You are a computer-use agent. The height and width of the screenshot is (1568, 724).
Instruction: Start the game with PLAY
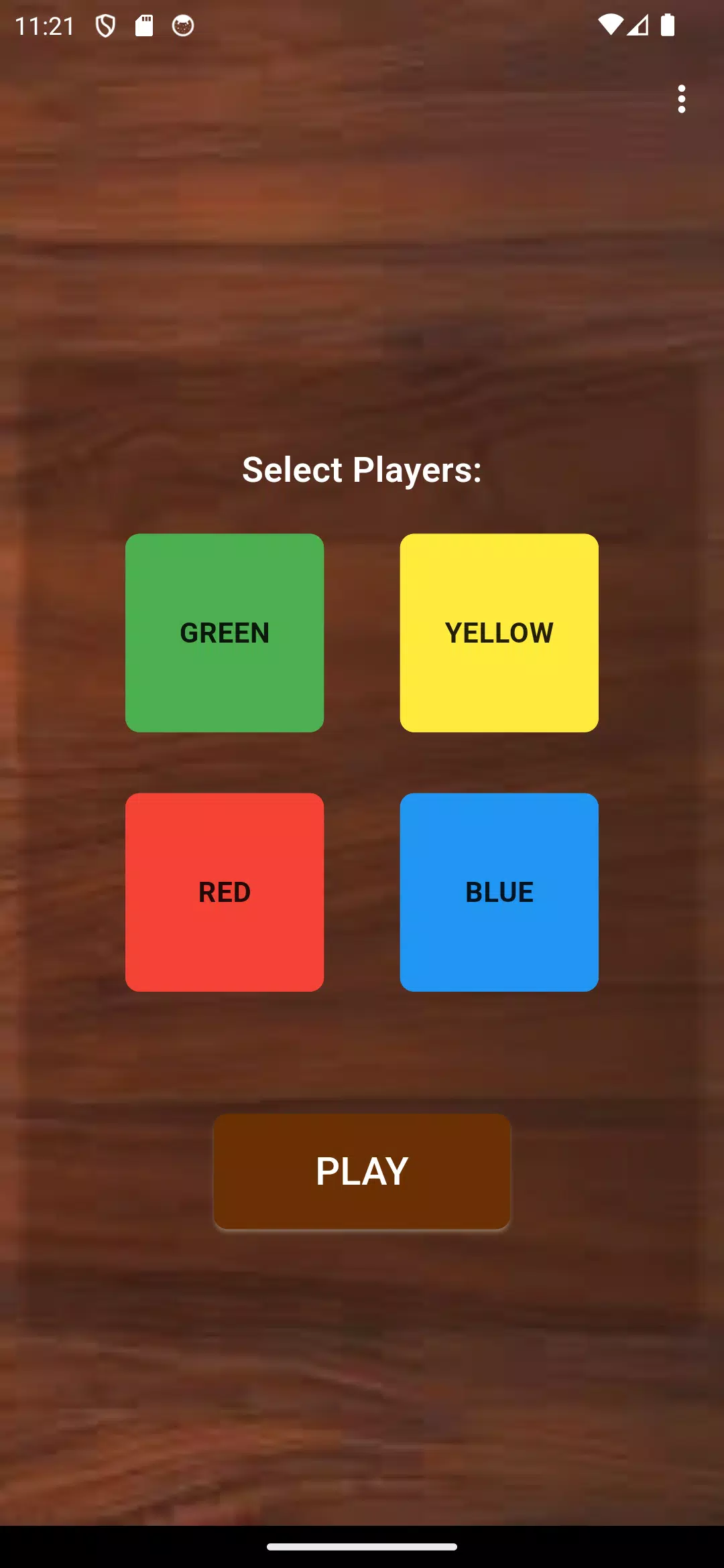[x=362, y=1171]
